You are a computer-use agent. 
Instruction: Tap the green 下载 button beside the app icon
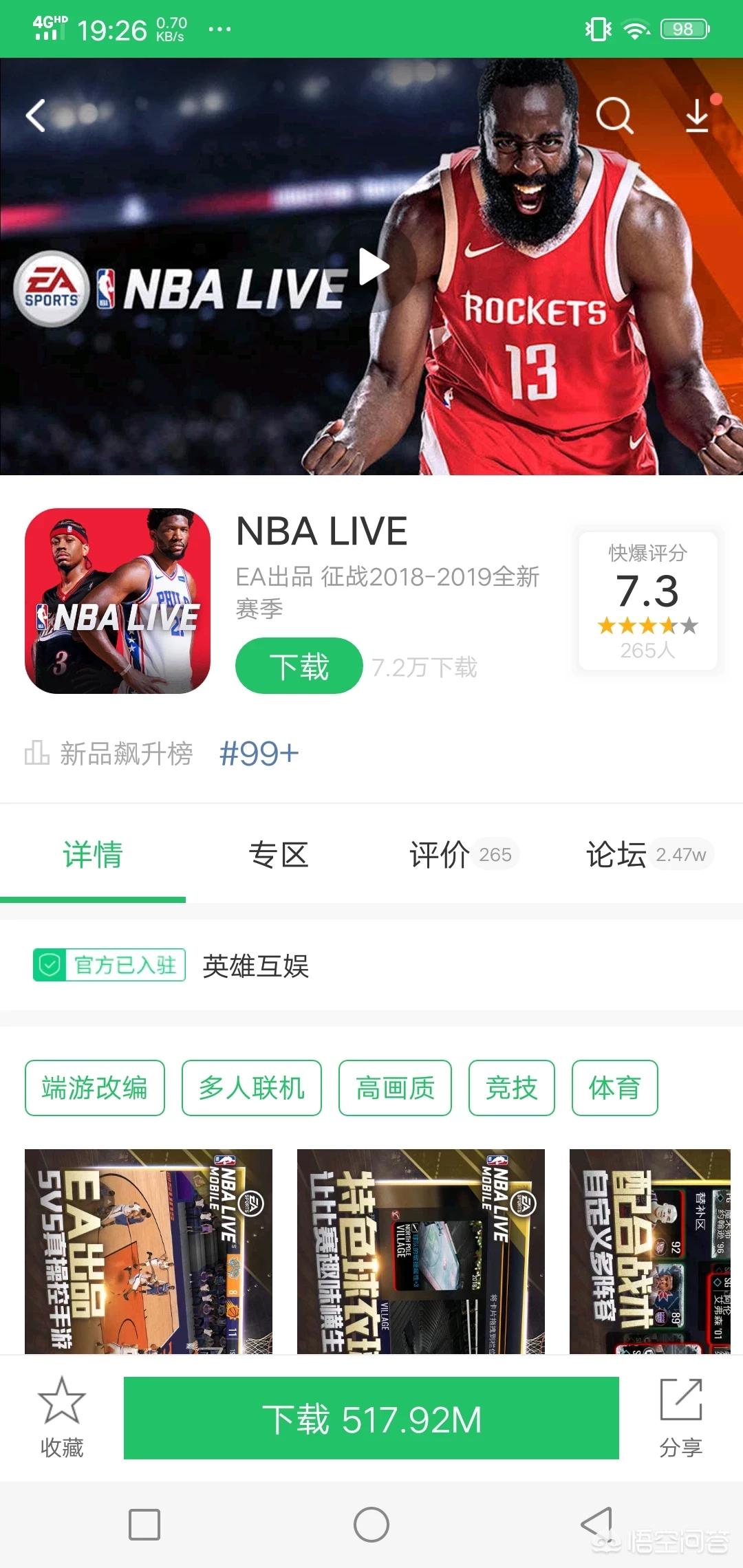[299, 666]
